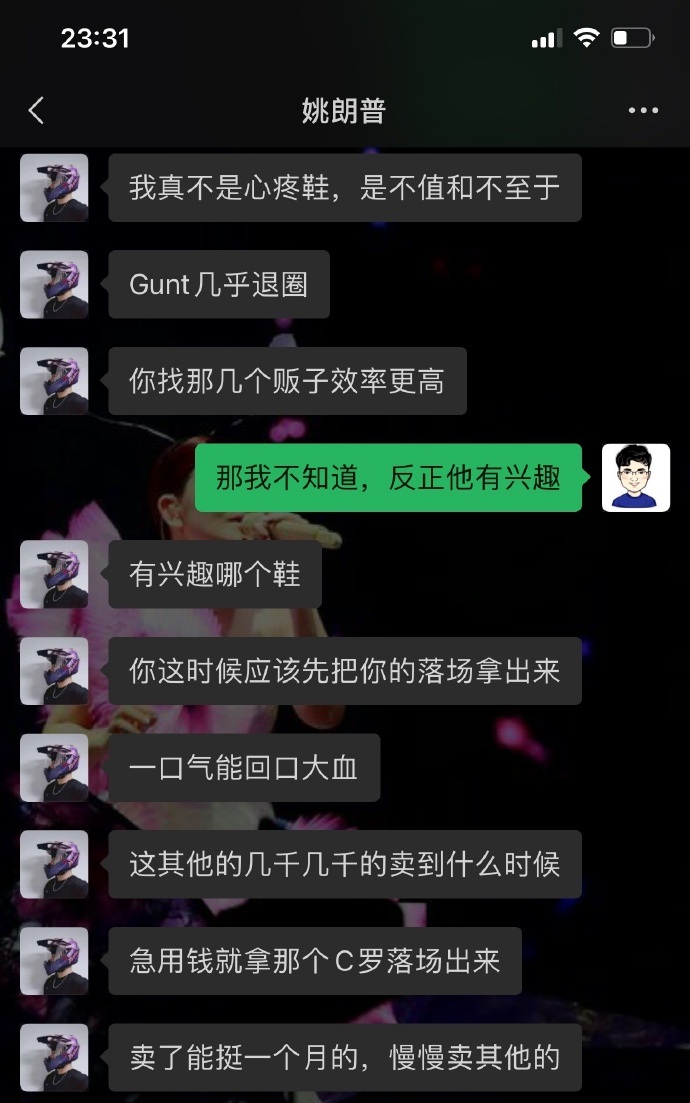
Task: Go back from the 姚朗普 chat
Action: point(37,110)
